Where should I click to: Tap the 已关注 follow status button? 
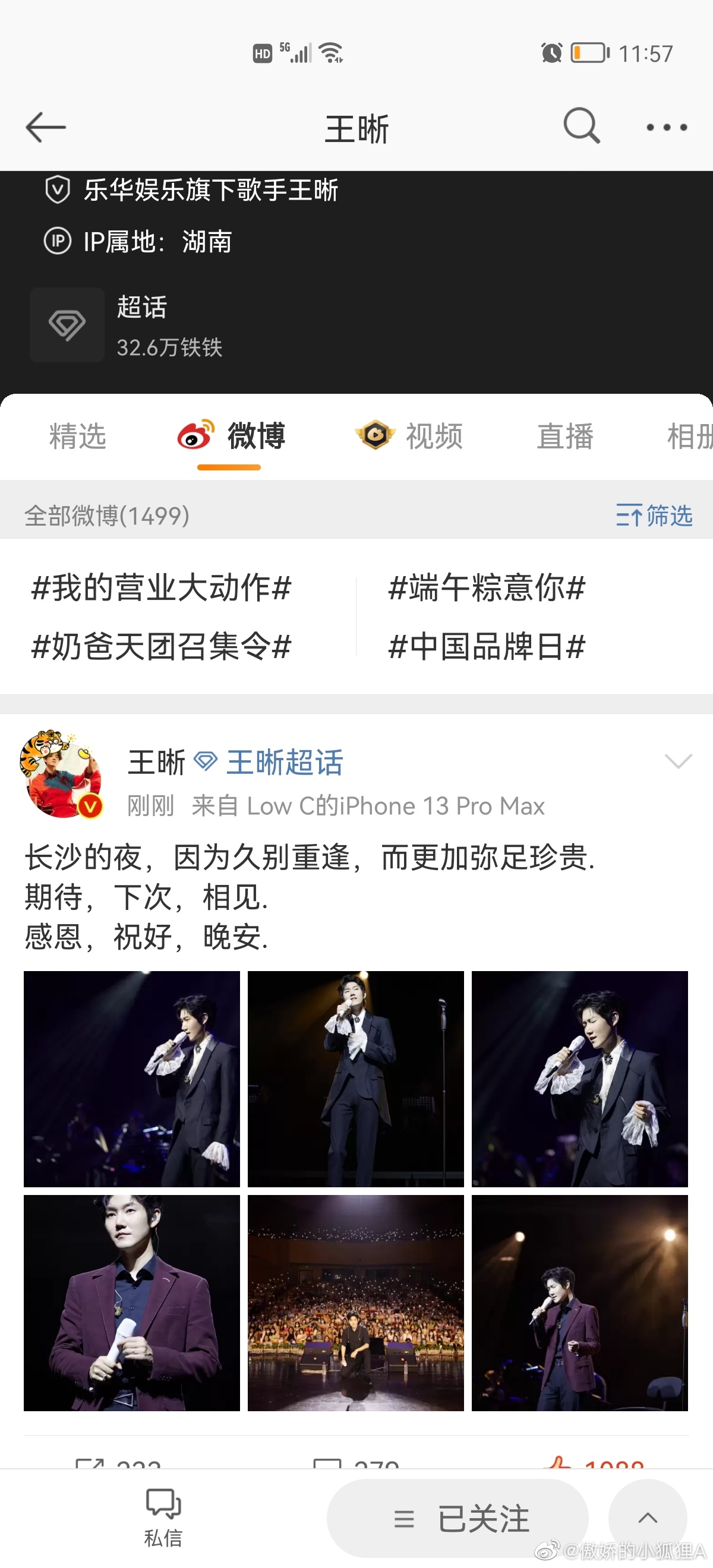[x=458, y=1518]
